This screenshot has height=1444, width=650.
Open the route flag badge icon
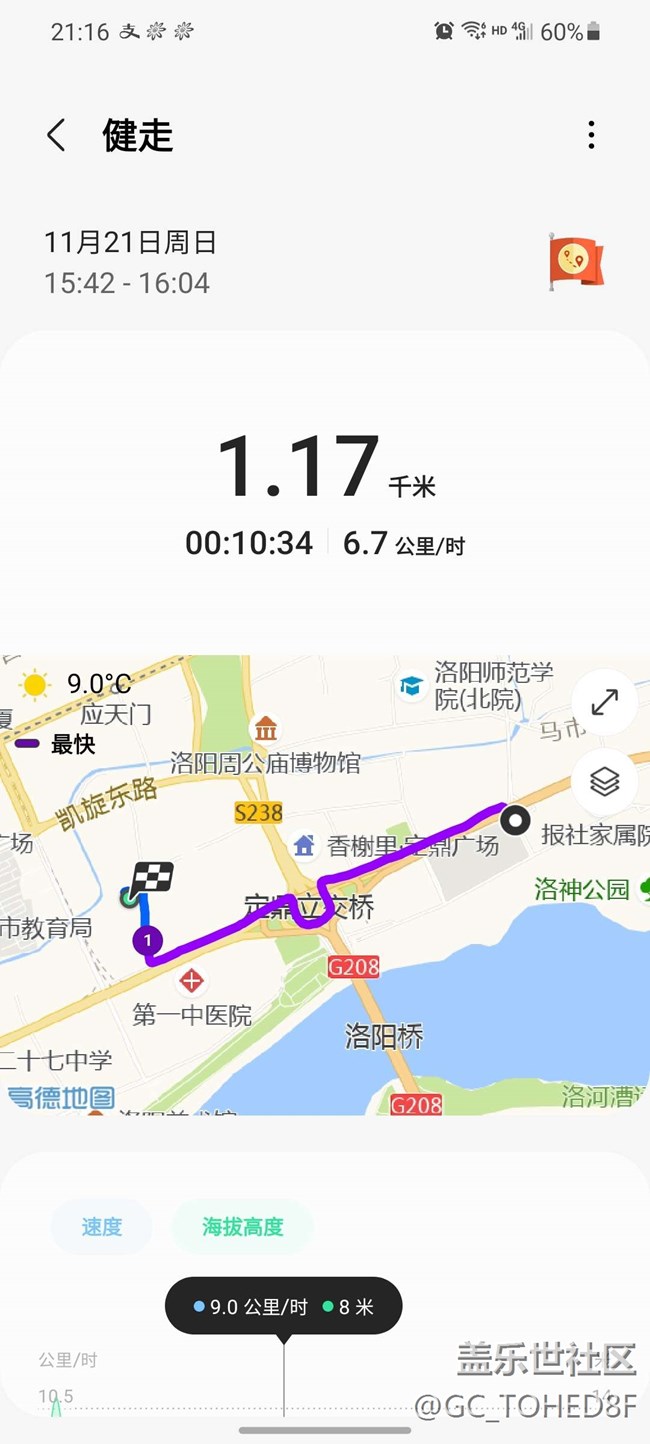click(576, 261)
